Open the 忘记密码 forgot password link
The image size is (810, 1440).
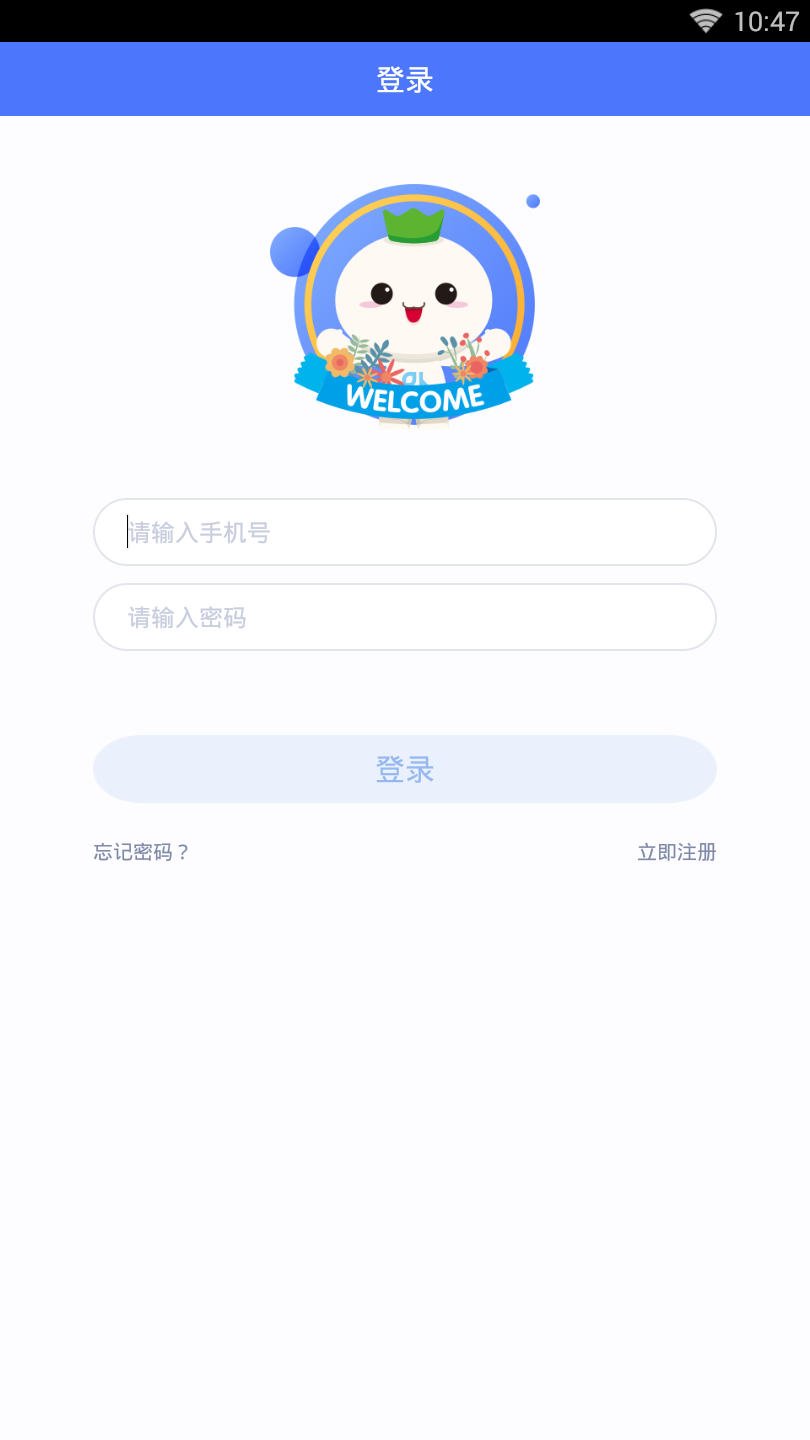click(141, 852)
